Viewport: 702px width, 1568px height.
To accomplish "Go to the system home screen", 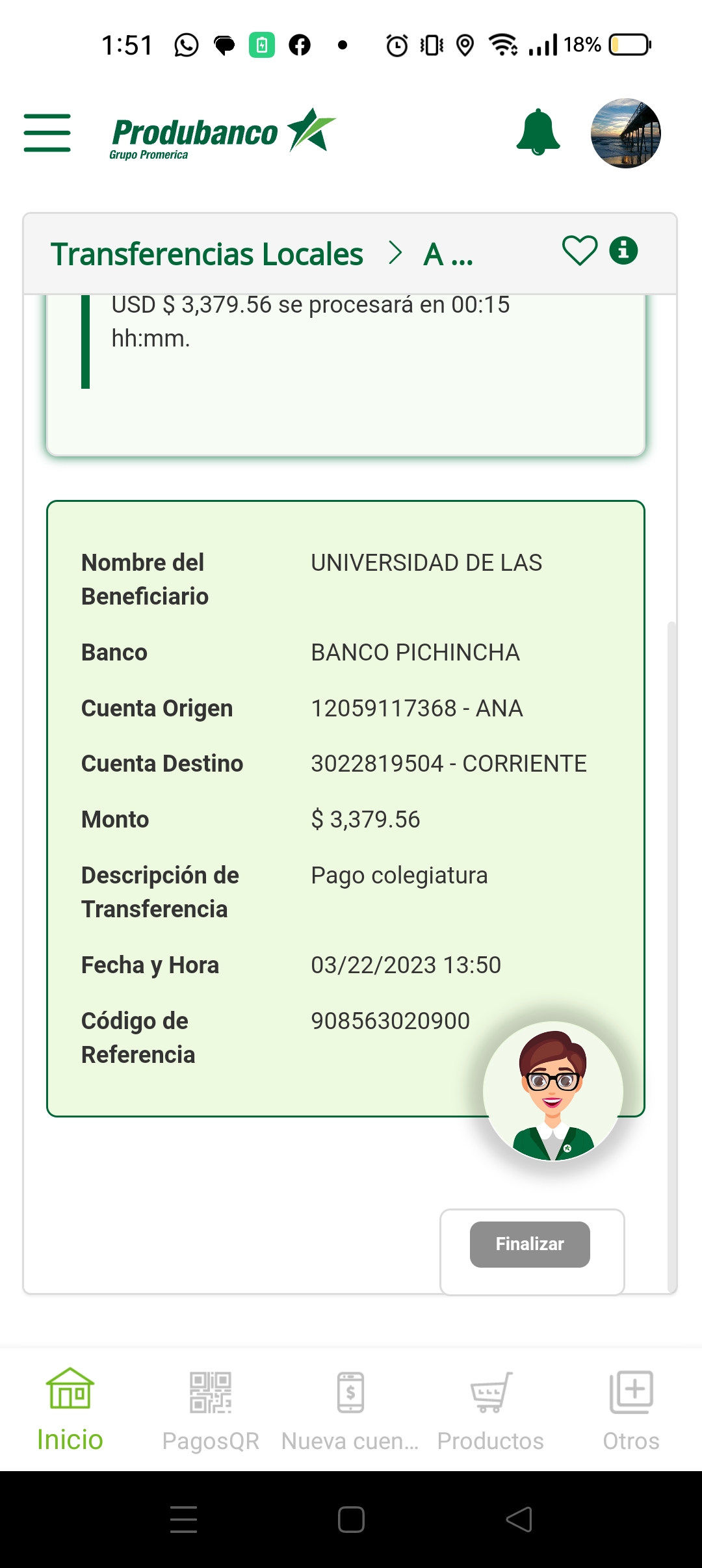I will [351, 1519].
